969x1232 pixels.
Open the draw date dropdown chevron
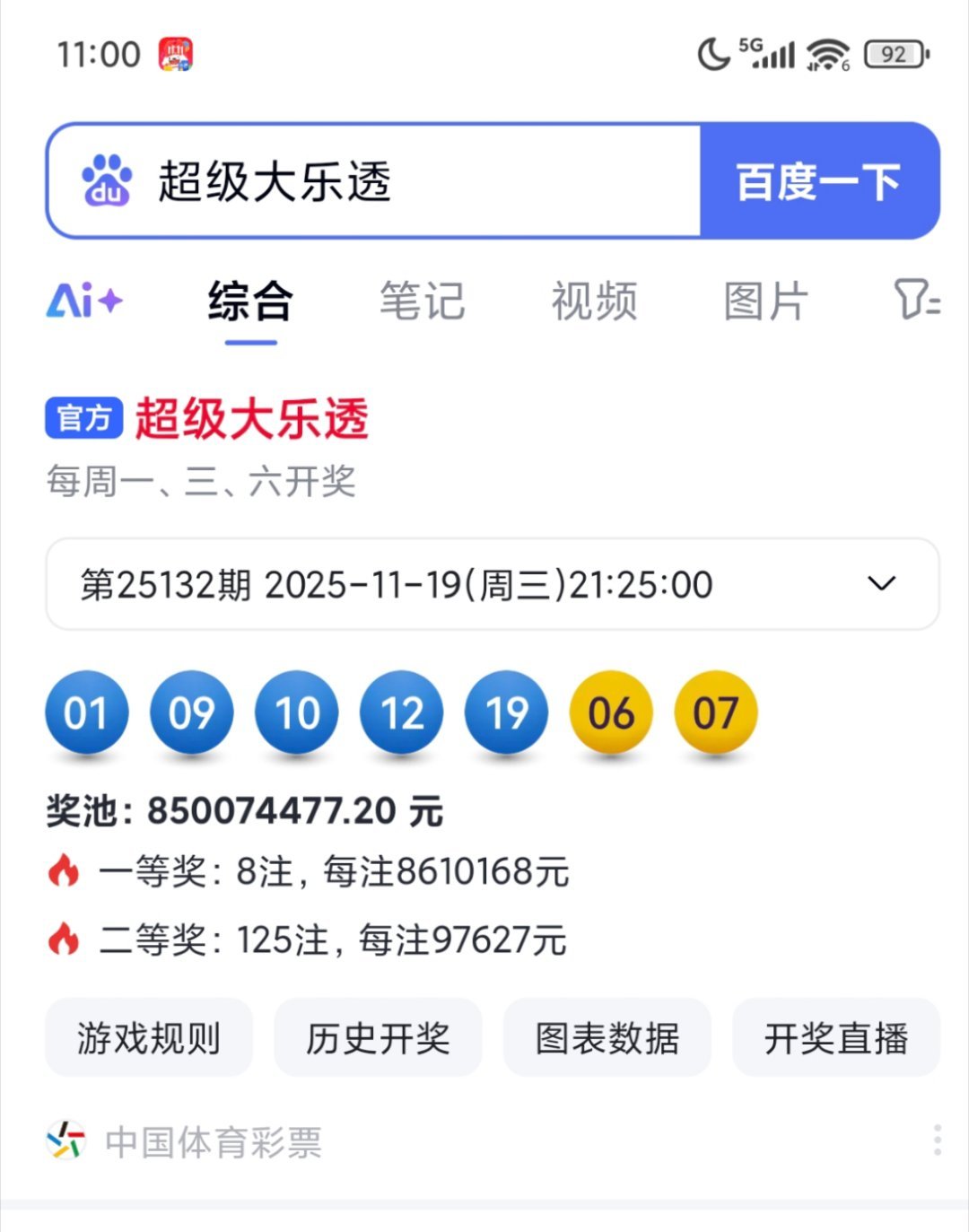point(880,584)
